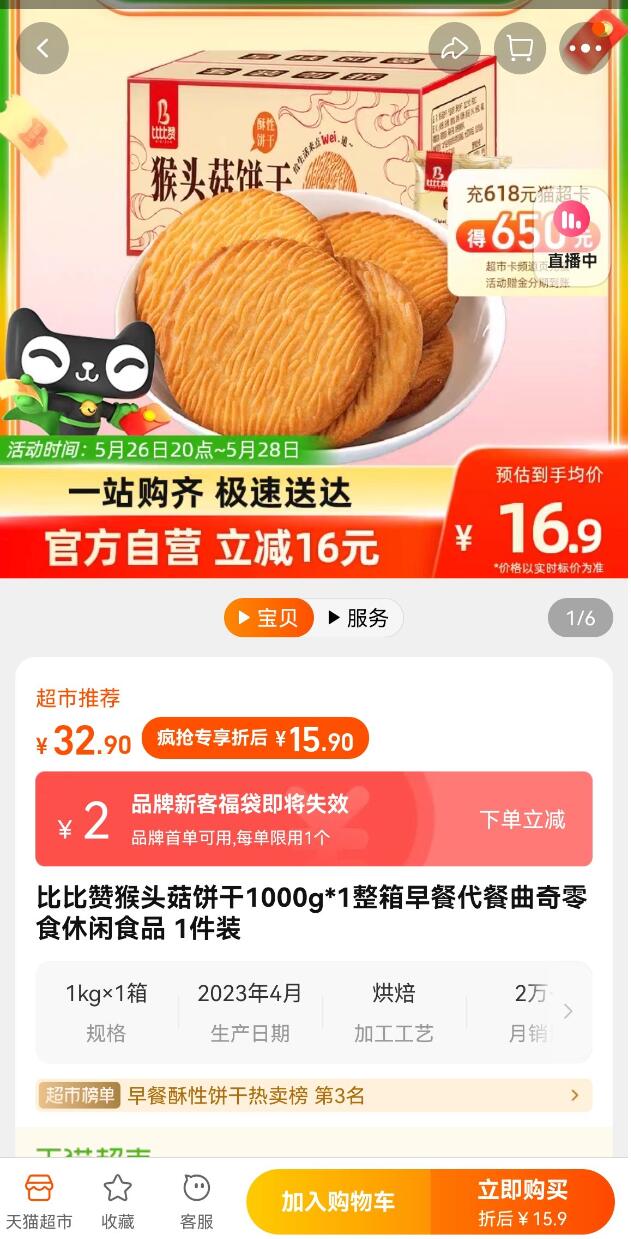
Task: Tap 加入购物车 to add to cart
Action: tap(338, 1202)
